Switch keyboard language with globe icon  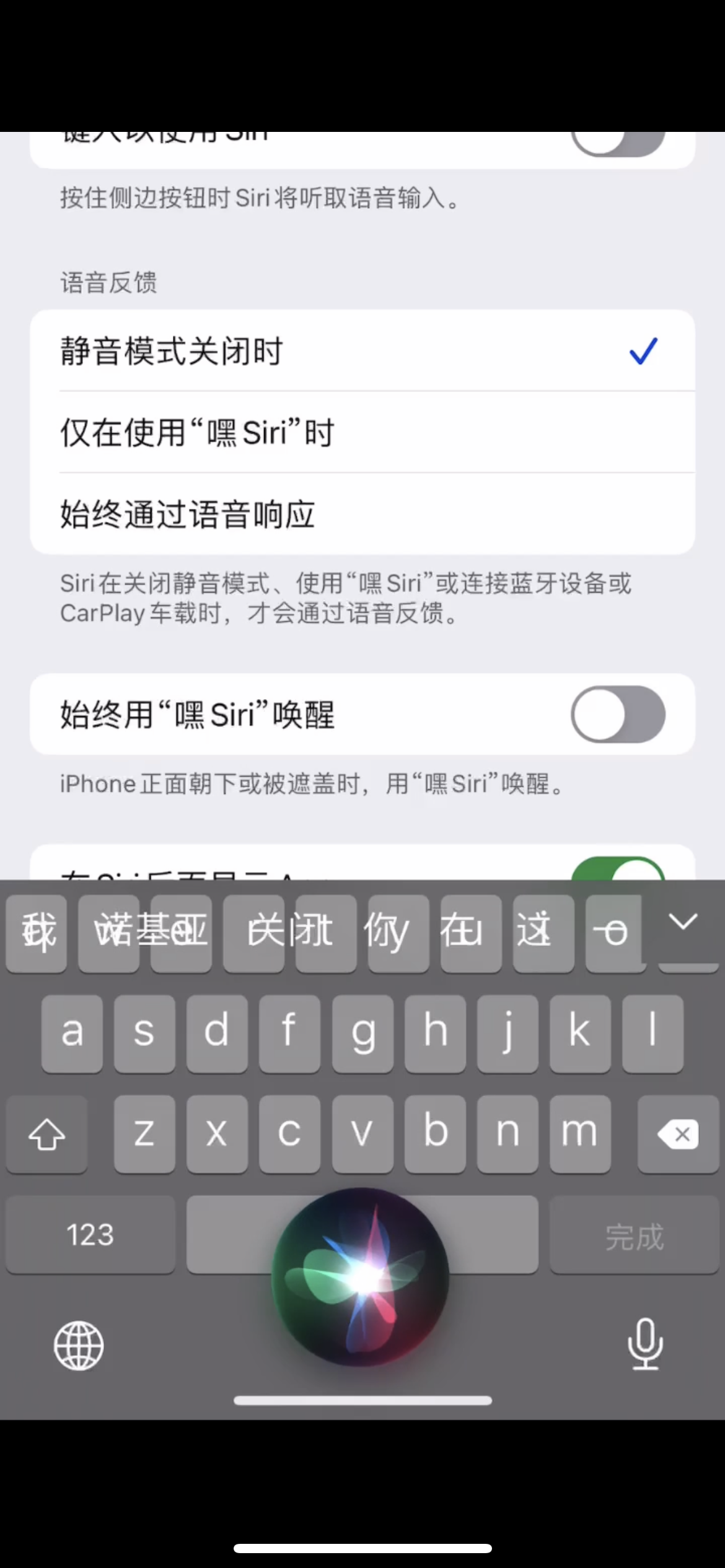point(79,1345)
